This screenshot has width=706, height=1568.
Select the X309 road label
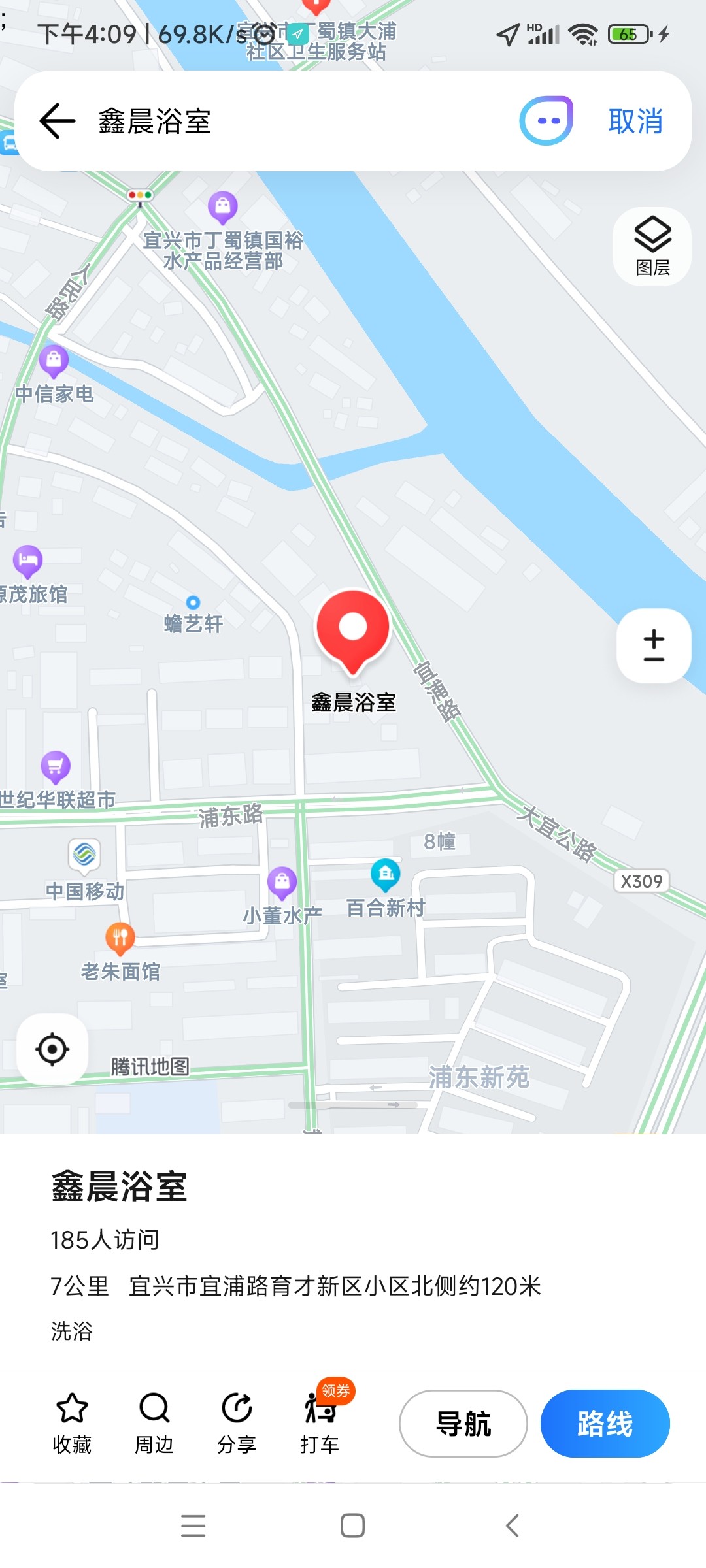(643, 881)
